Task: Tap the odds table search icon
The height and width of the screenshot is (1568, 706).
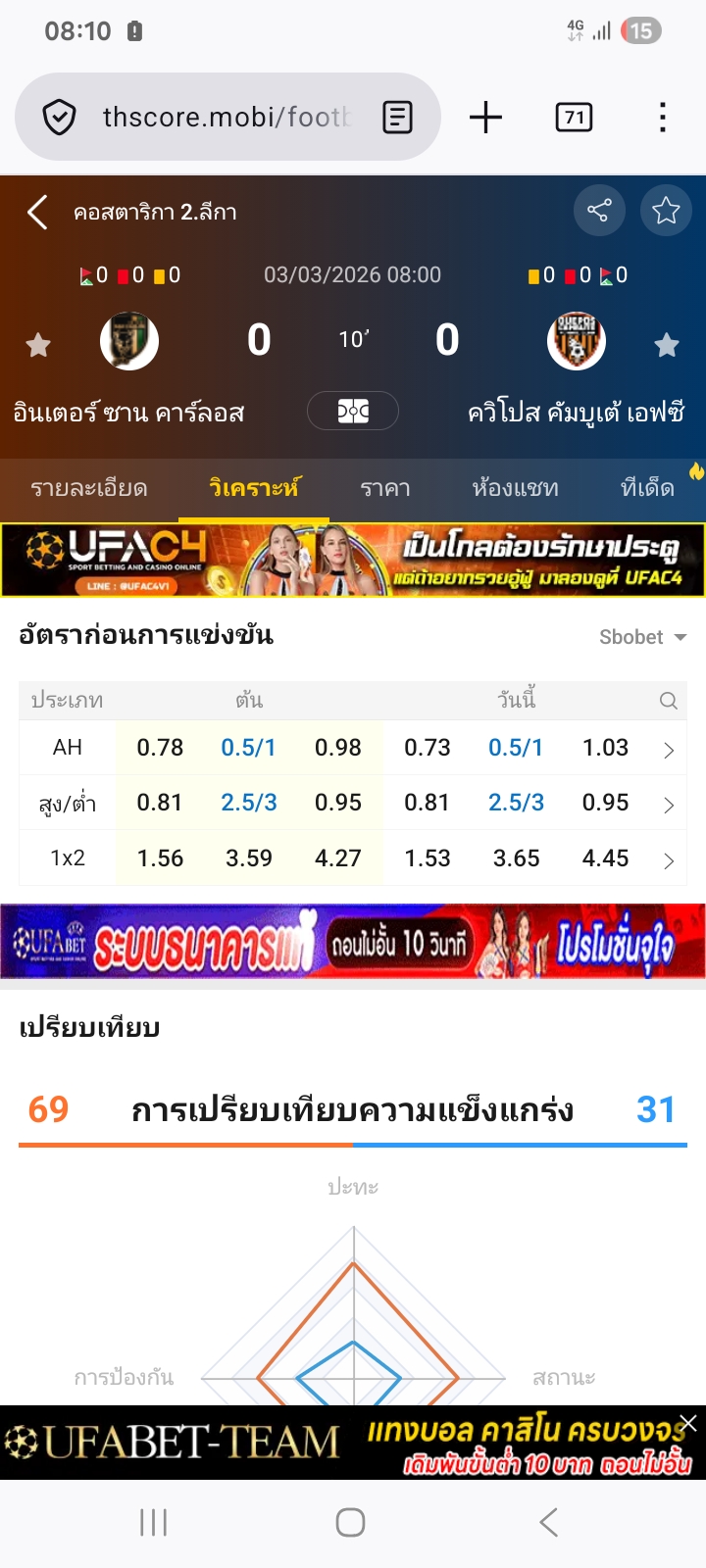Action: [x=669, y=701]
